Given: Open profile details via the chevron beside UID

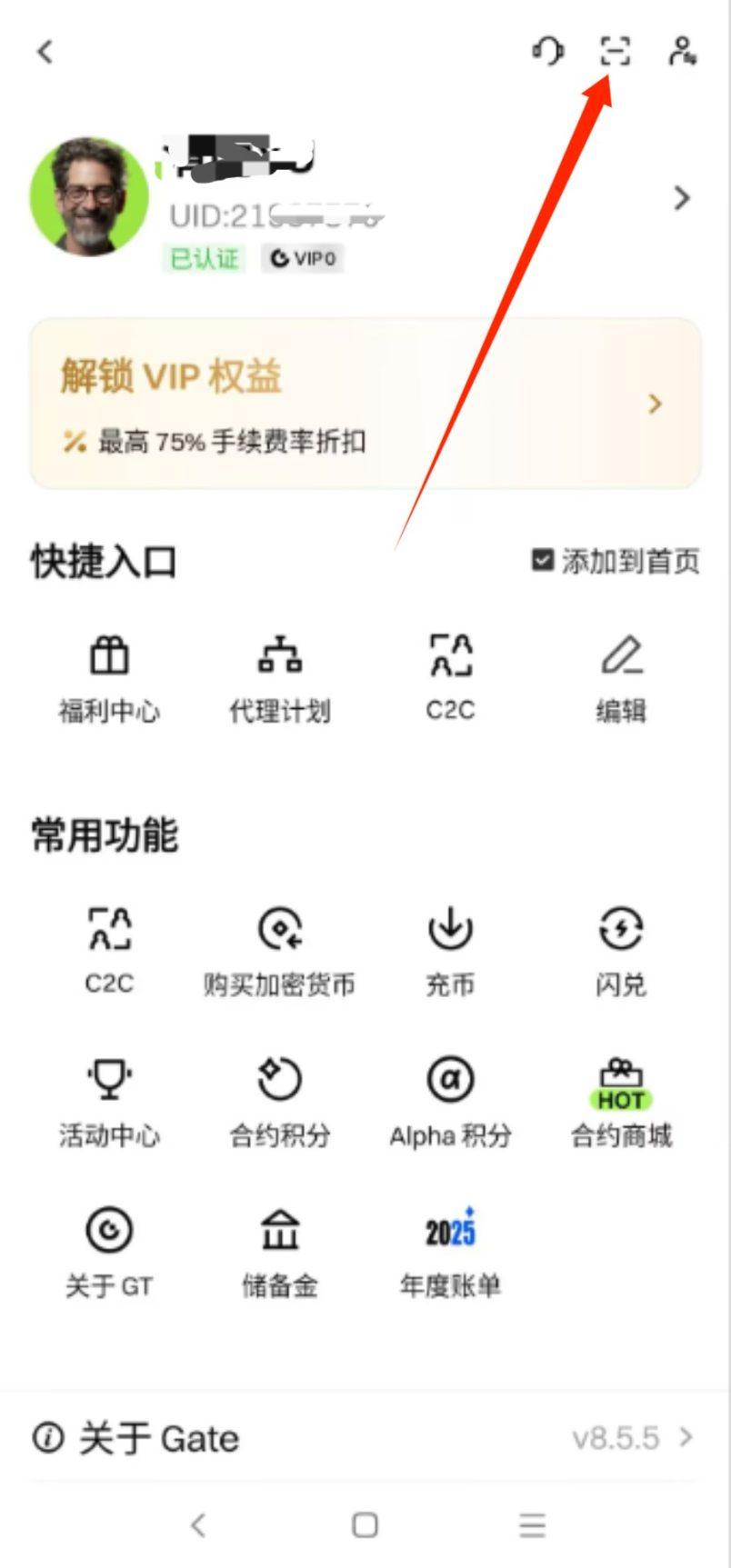Looking at the screenshot, I should point(682,198).
